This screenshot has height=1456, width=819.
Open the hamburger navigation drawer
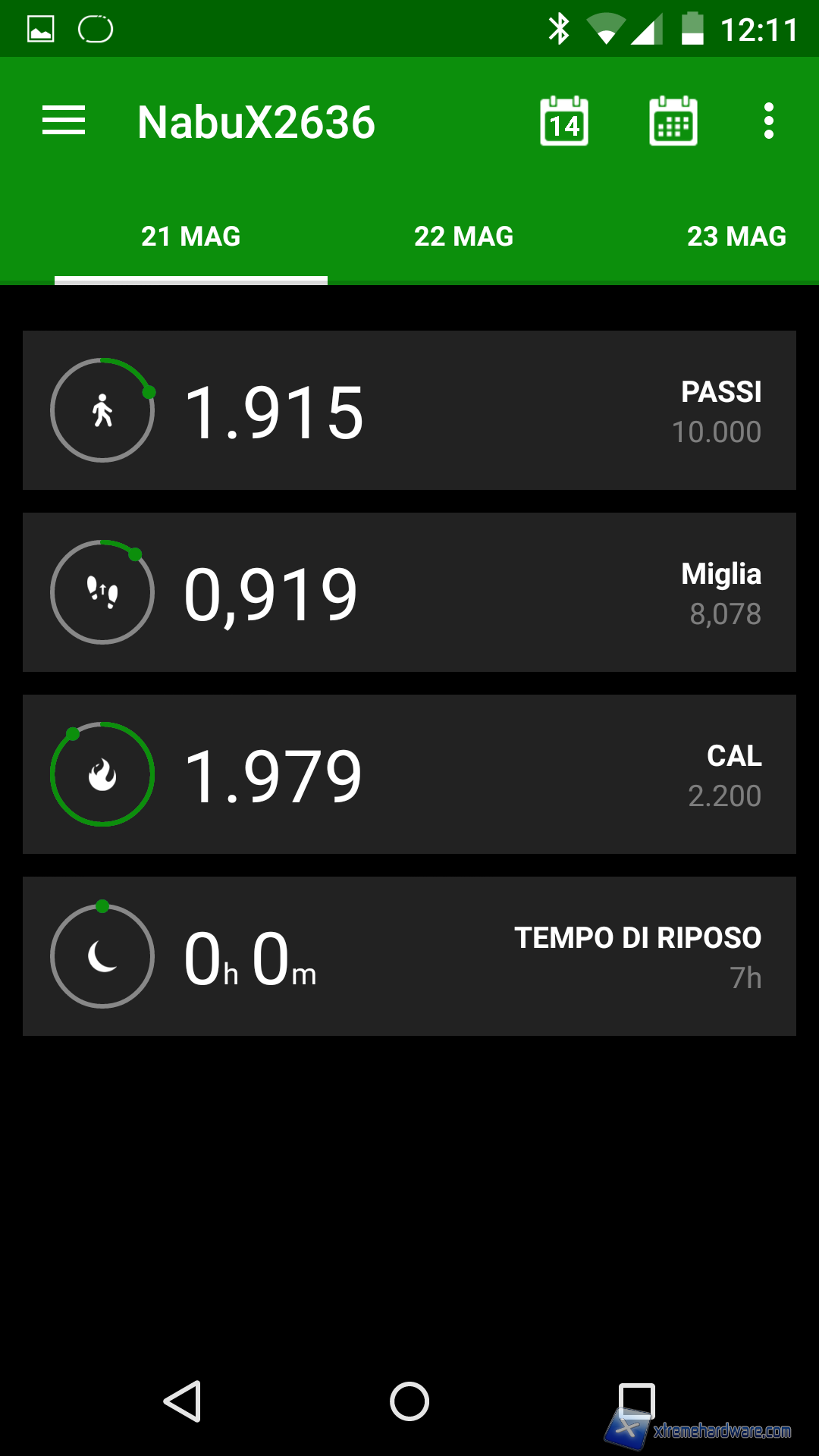[x=64, y=121]
